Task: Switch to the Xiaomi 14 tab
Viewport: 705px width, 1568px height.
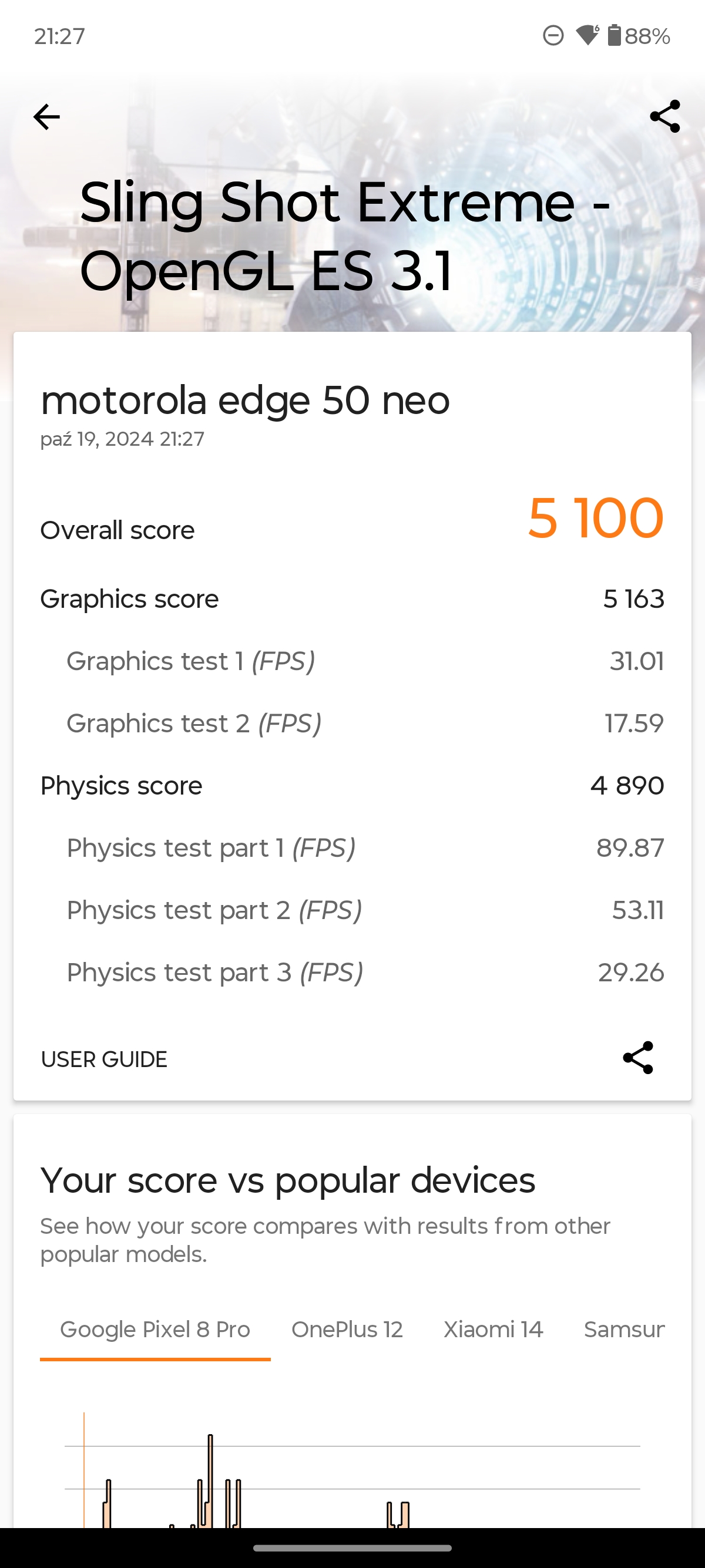Action: (x=493, y=1330)
